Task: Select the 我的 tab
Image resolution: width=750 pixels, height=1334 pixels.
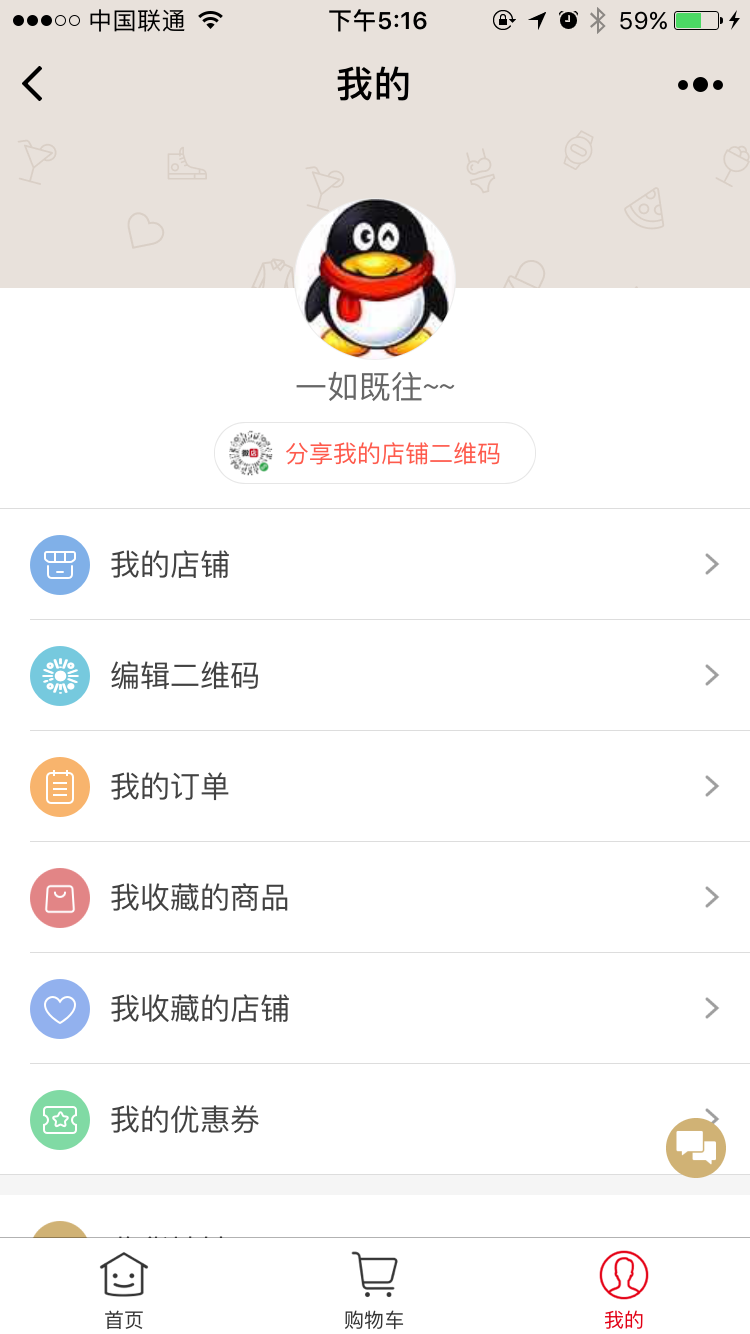Action: pos(624,1290)
